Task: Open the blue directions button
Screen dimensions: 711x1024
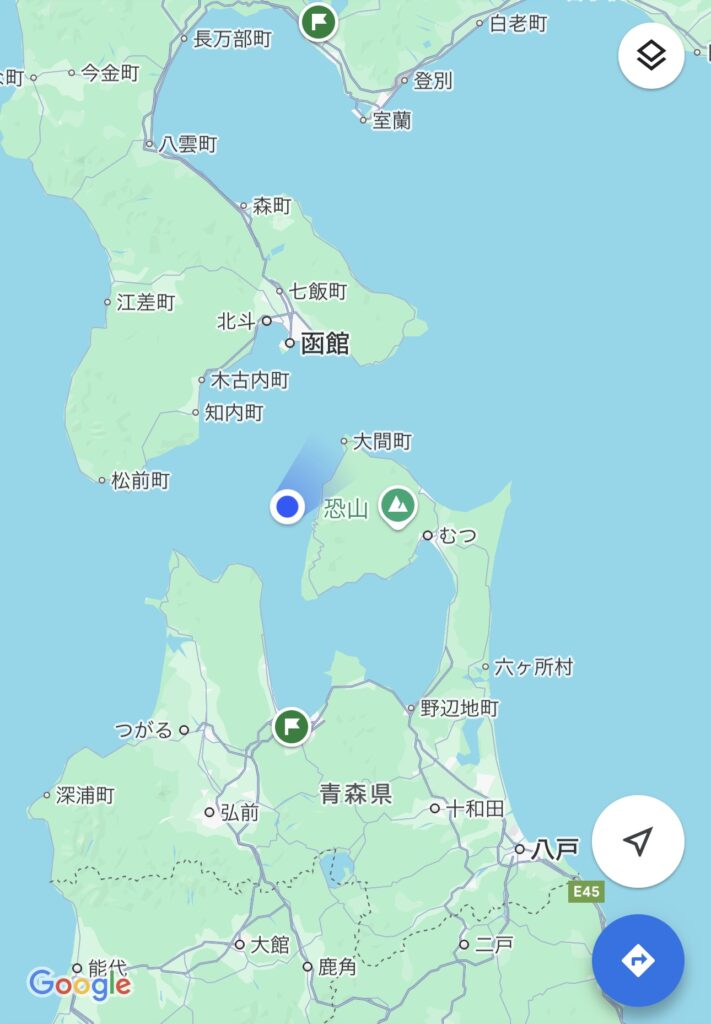Action: point(638,961)
